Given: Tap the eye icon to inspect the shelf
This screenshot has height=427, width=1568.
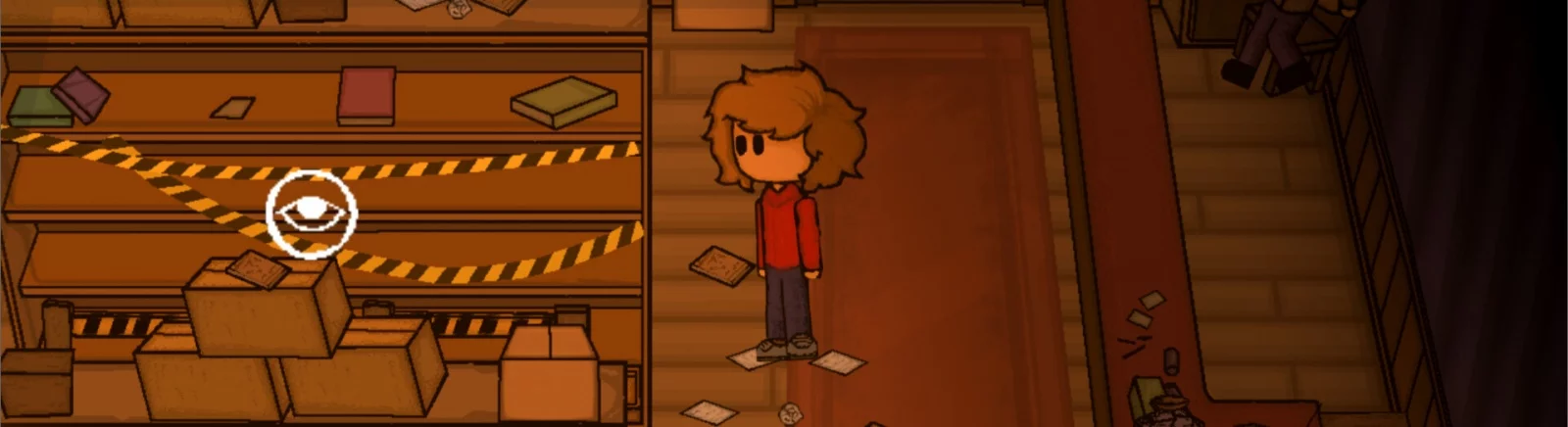Looking at the screenshot, I should [312, 213].
